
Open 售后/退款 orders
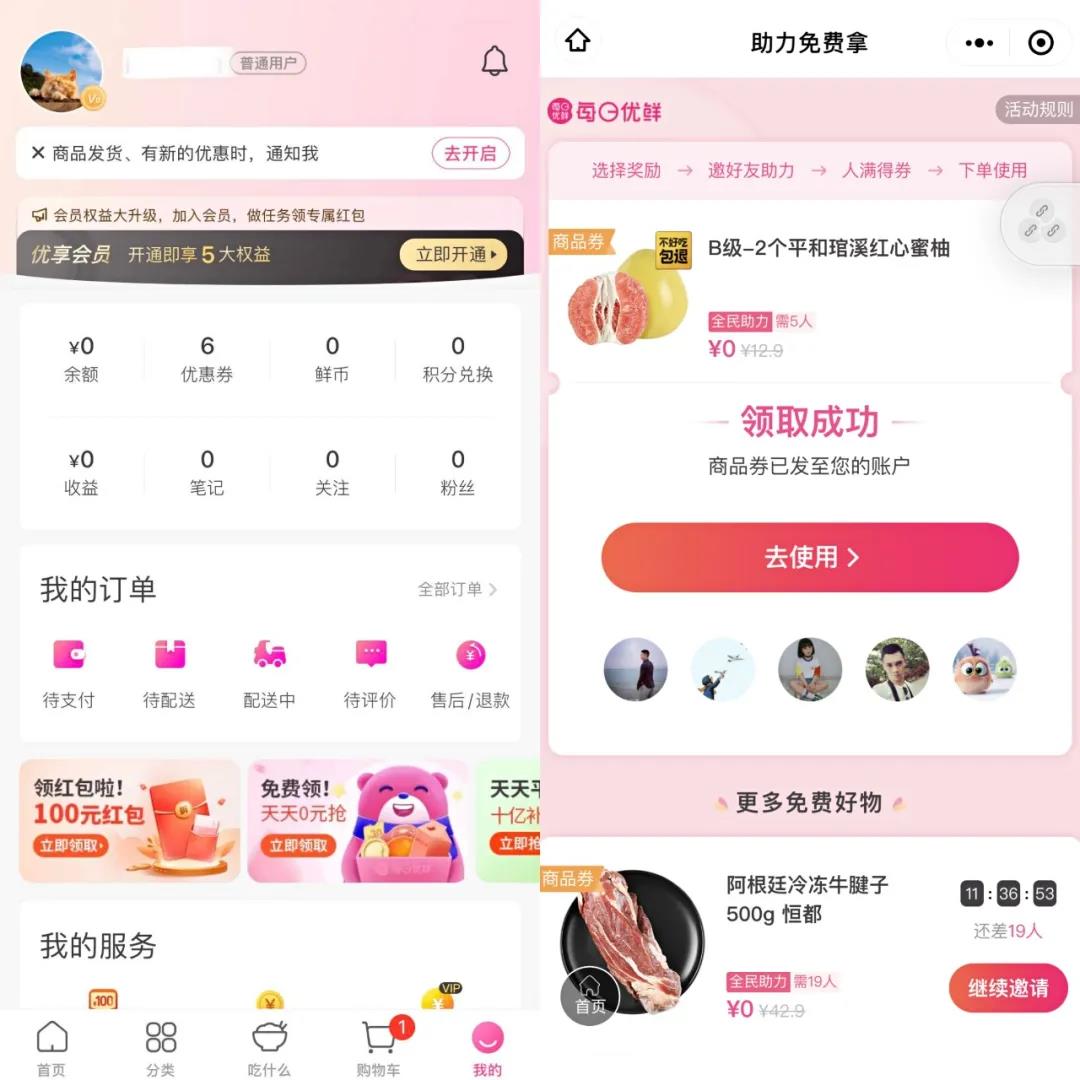pos(470,671)
